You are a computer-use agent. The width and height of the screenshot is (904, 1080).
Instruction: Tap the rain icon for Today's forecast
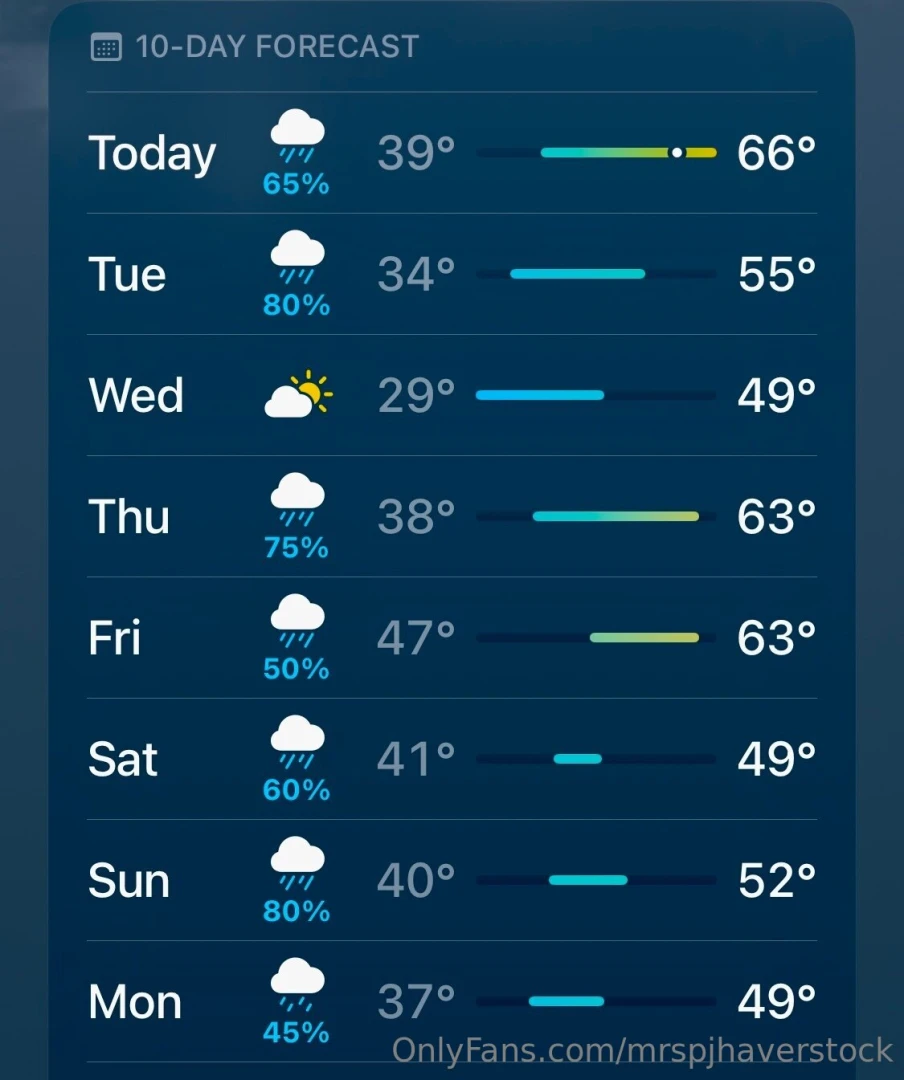click(x=295, y=138)
